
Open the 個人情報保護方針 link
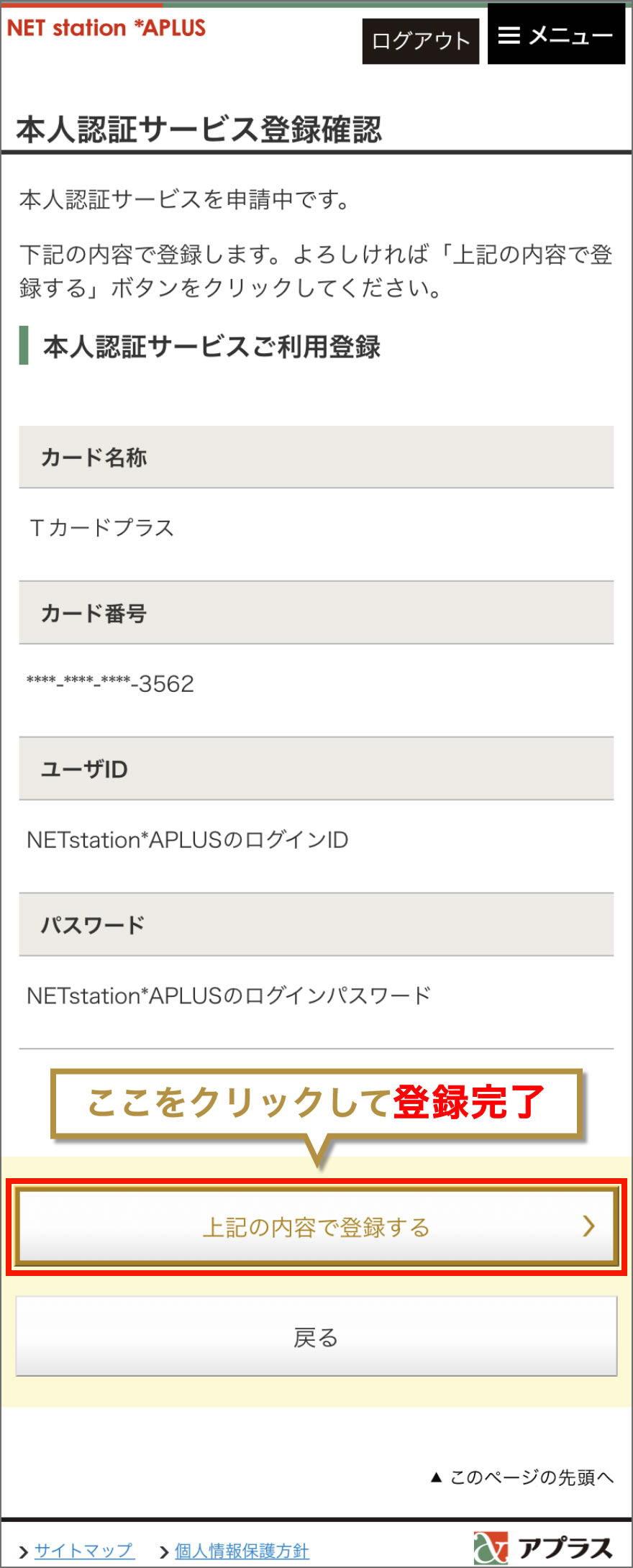(x=242, y=1551)
